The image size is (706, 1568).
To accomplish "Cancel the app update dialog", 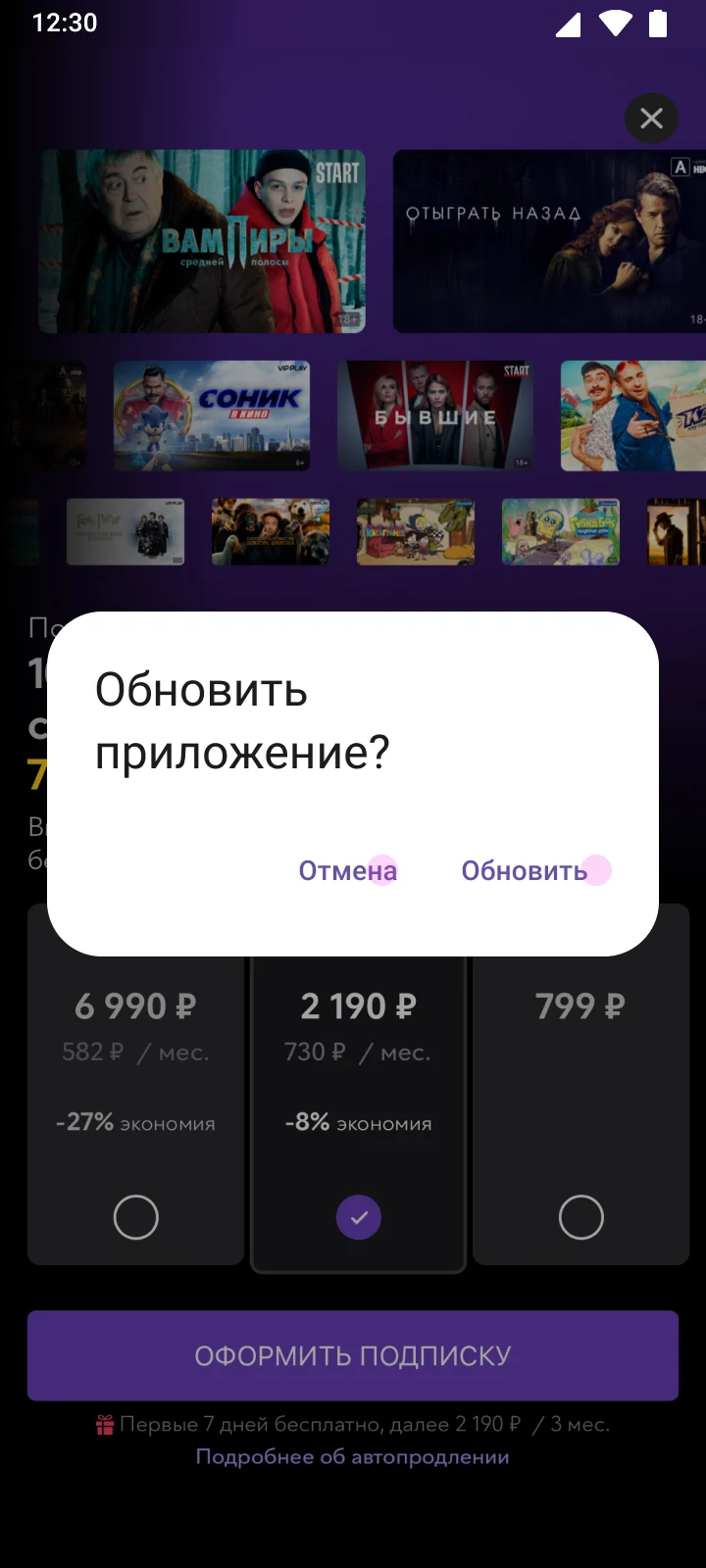I will pos(347,870).
